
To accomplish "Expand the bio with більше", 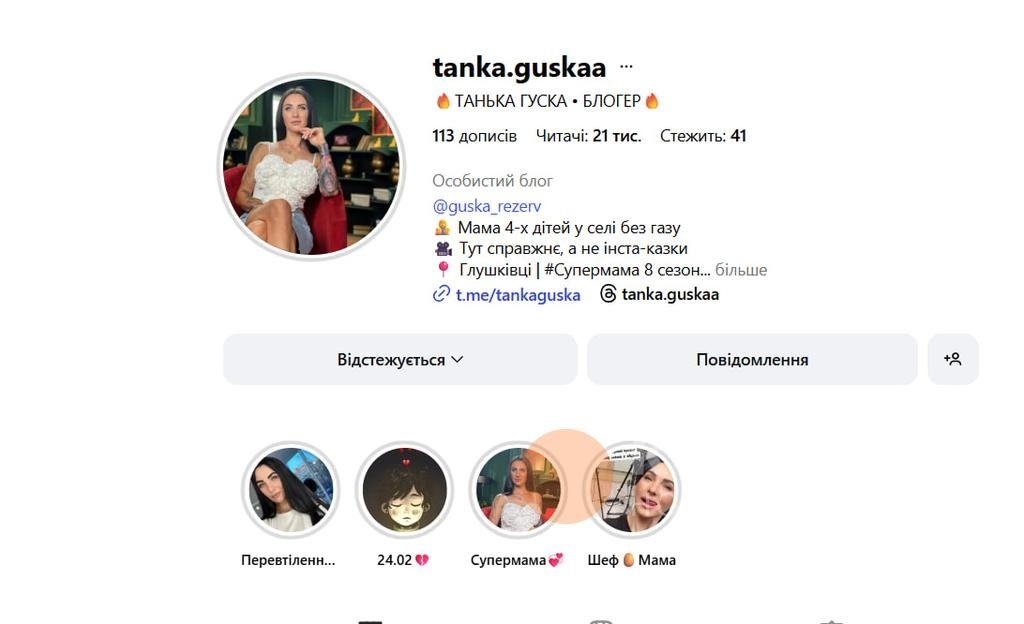I will 741,270.
